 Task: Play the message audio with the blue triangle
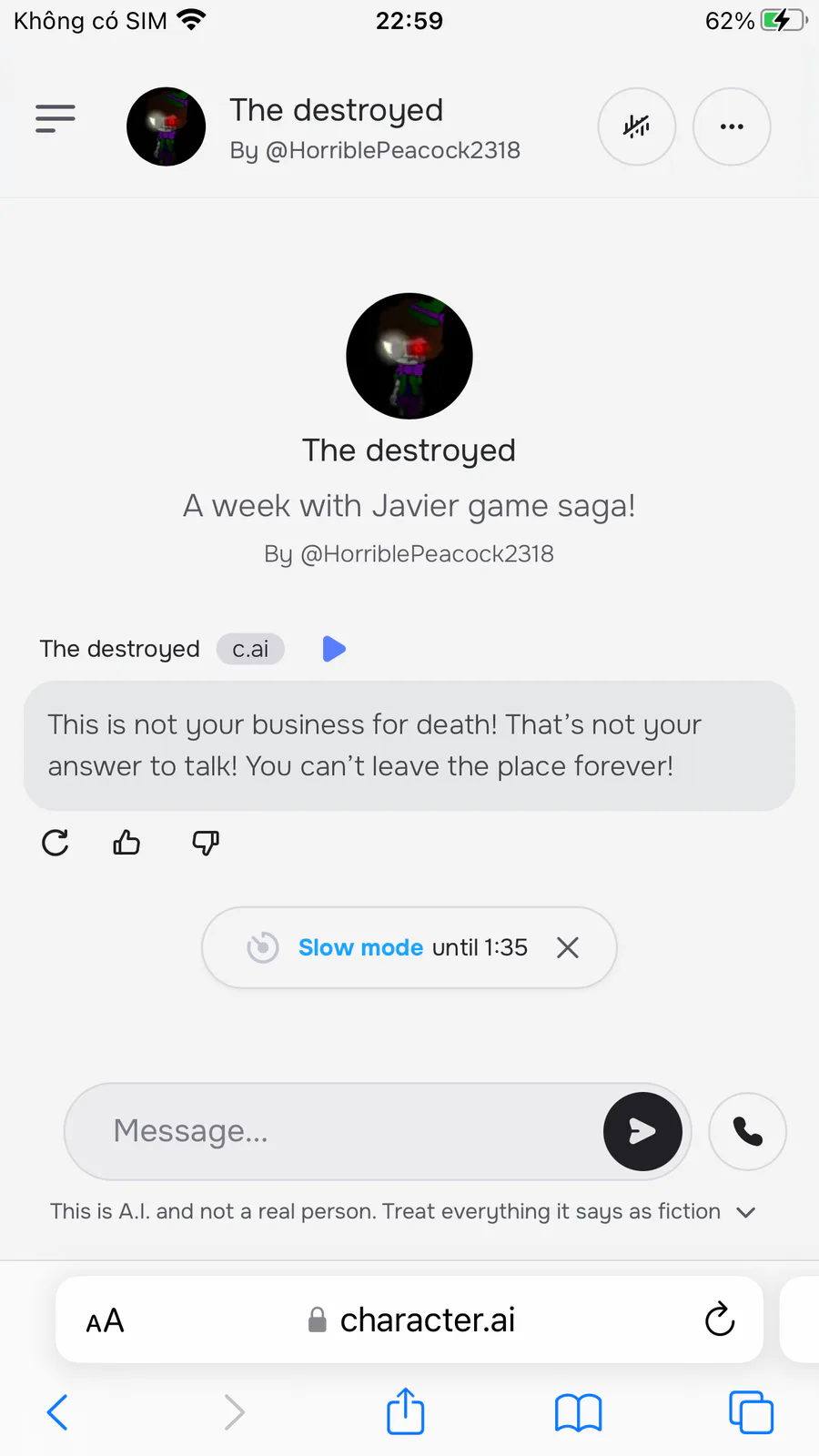pyautogui.click(x=334, y=649)
